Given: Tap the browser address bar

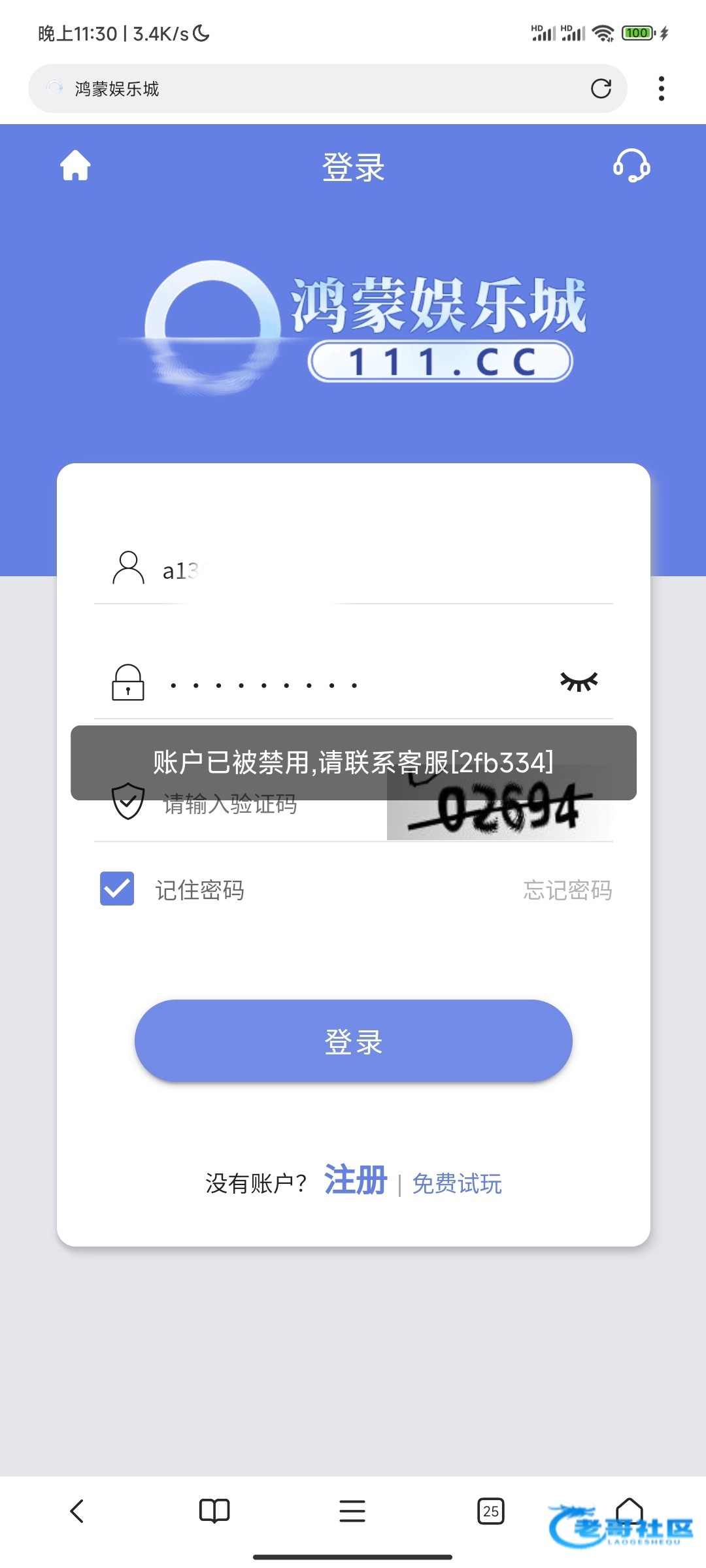Looking at the screenshot, I should tap(328, 88).
